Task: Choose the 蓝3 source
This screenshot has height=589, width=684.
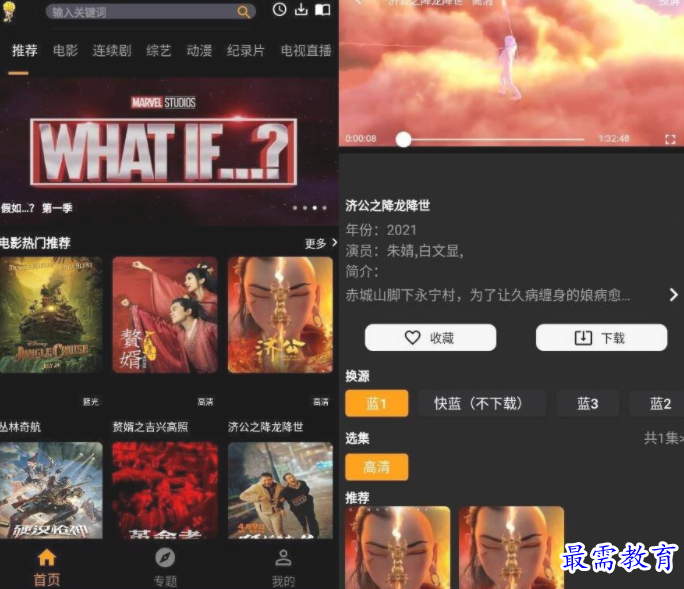Action: click(587, 404)
